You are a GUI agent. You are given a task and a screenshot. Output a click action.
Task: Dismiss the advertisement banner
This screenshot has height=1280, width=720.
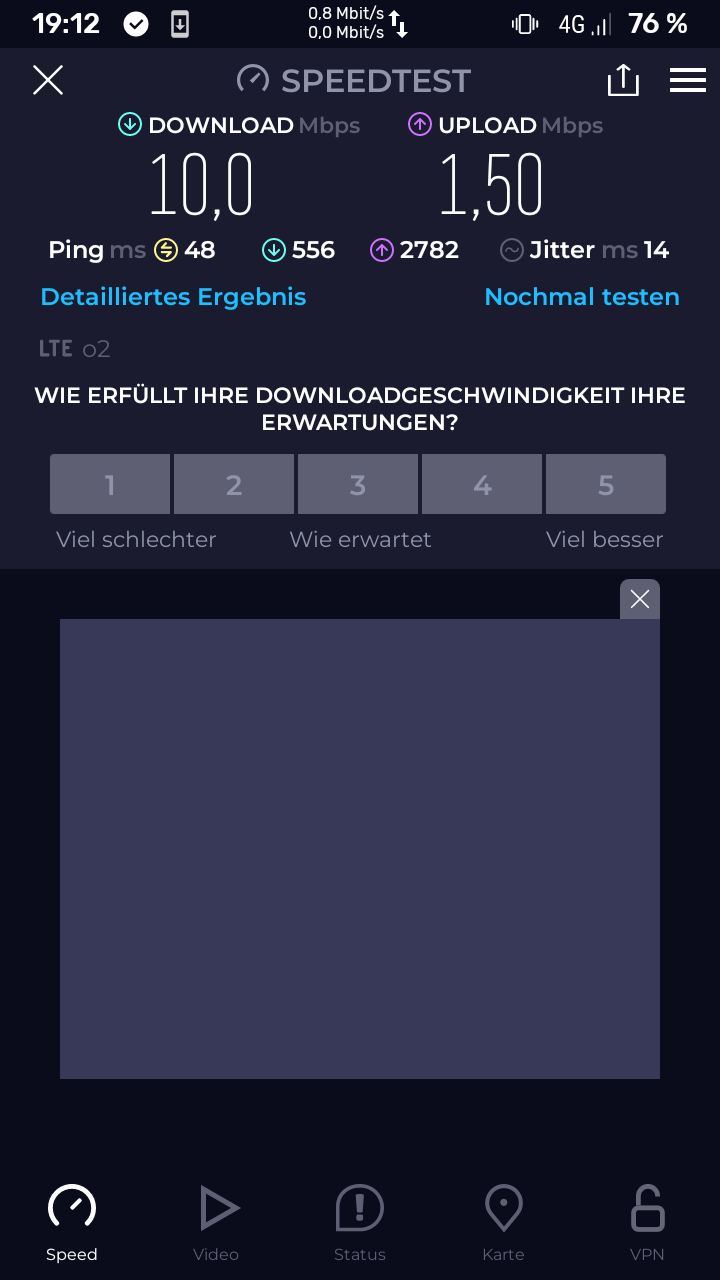pyautogui.click(x=639, y=599)
